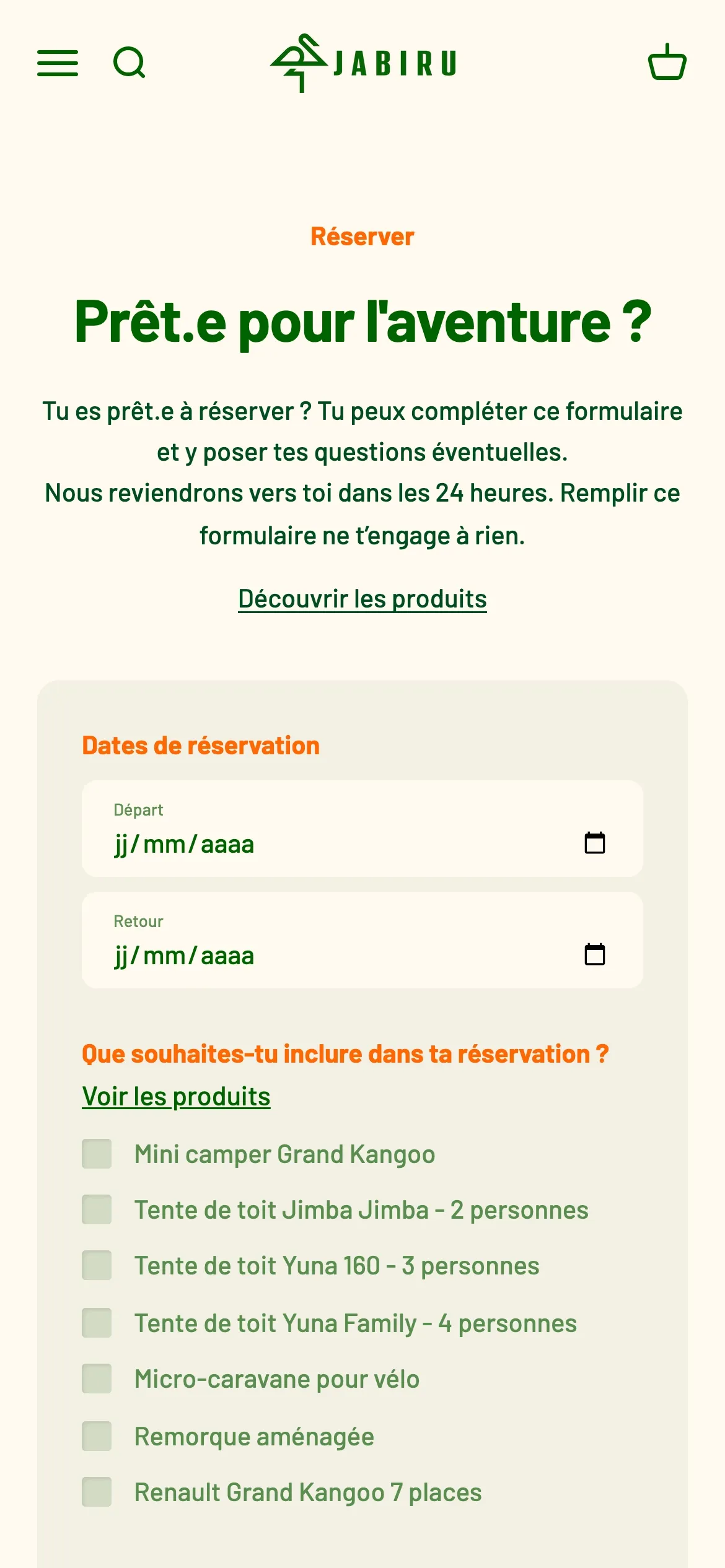The width and height of the screenshot is (725, 1568).
Task: Check Tente de toit Yuna 160
Action: tap(97, 1266)
